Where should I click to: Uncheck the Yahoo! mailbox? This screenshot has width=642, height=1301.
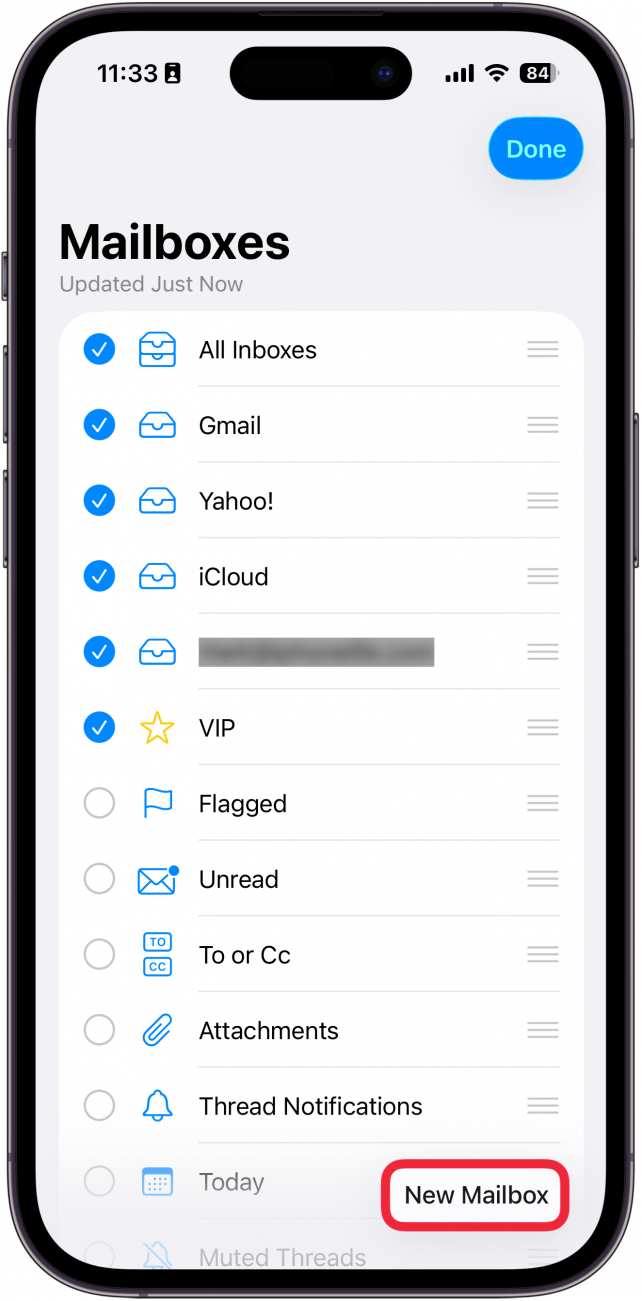(x=99, y=501)
